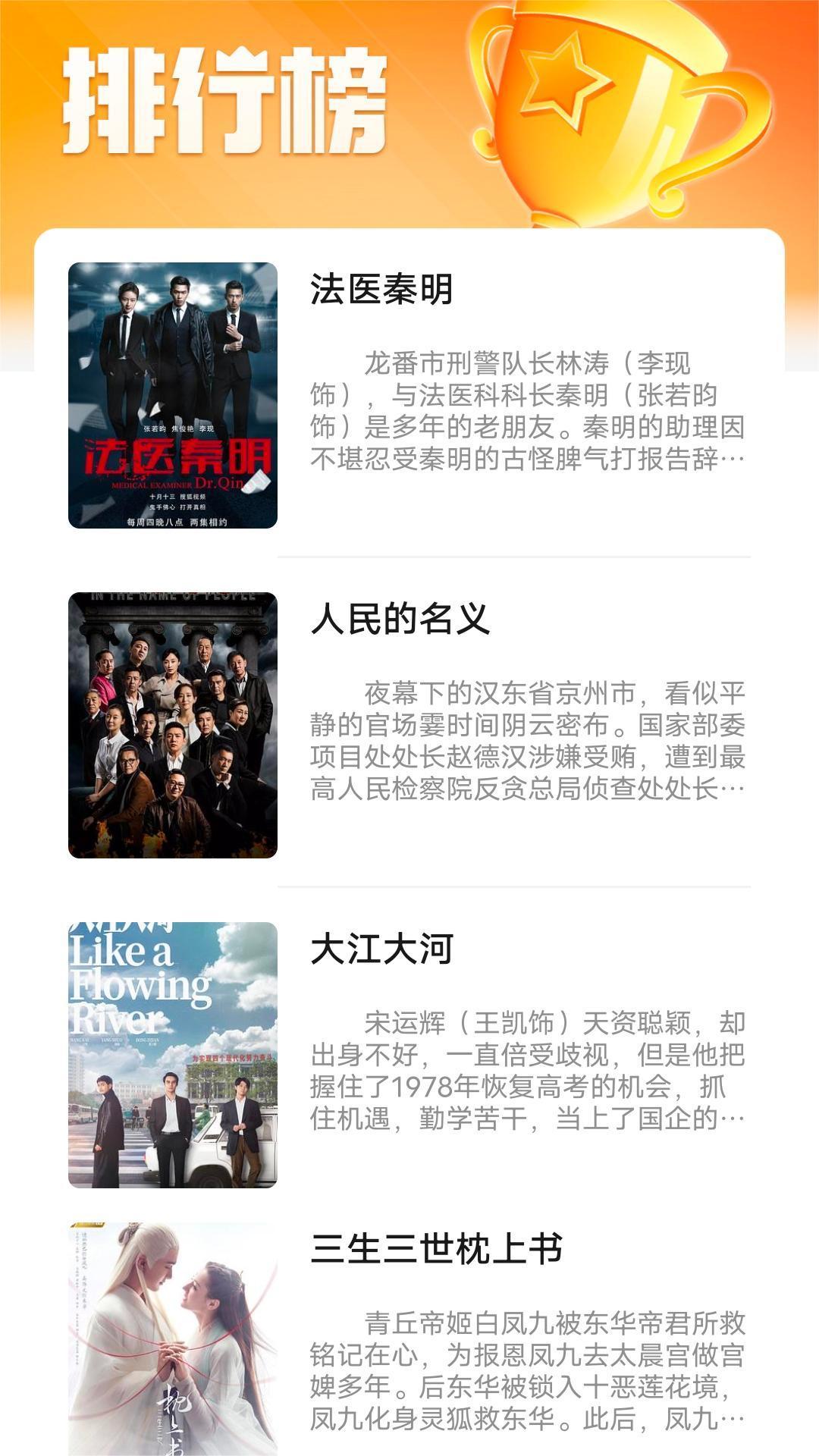
Task: Select the 法医秦明 title link
Action: click(x=383, y=290)
